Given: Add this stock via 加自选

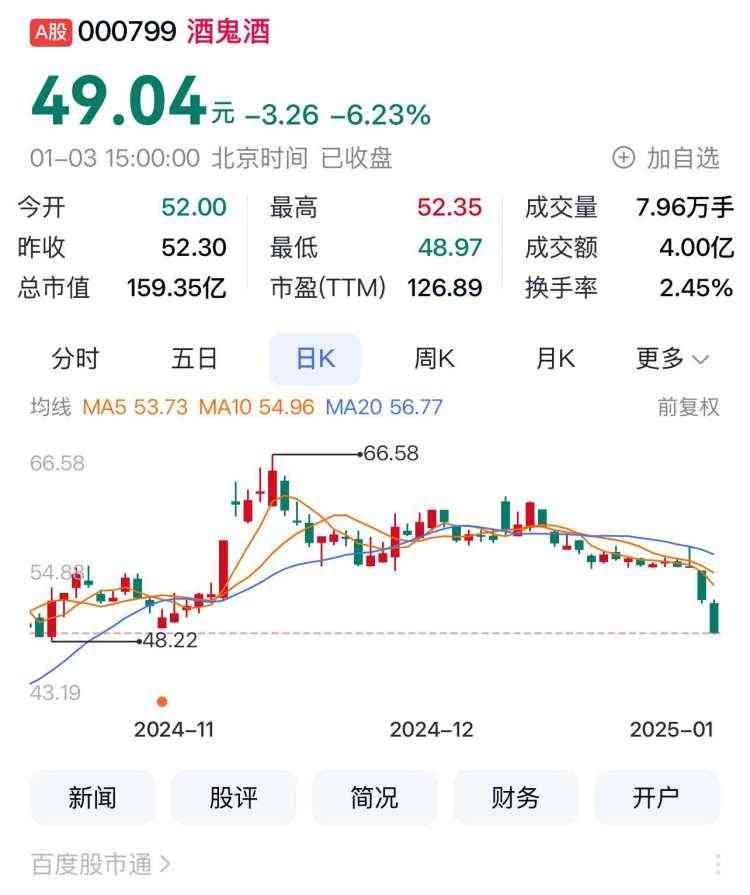Looking at the screenshot, I should [x=667, y=158].
